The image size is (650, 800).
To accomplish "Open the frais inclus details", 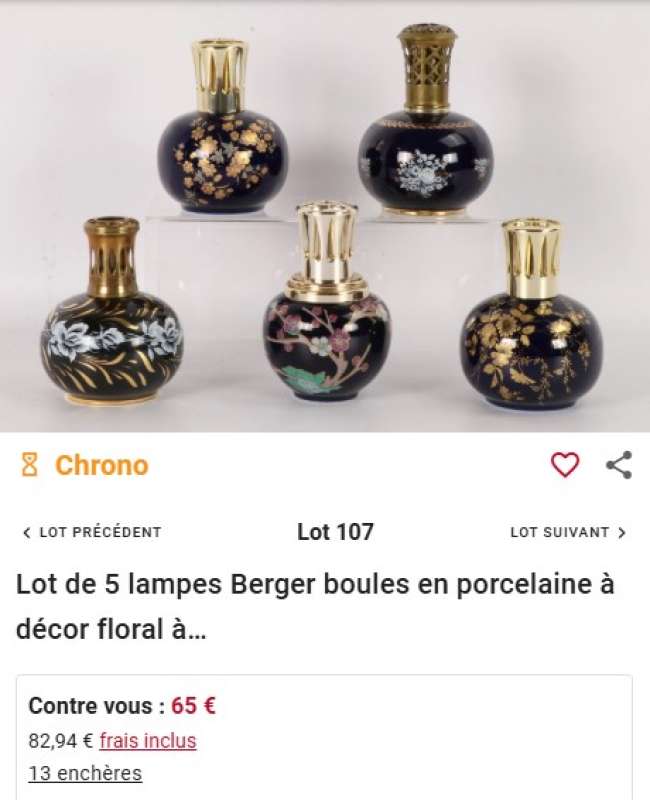I will pyautogui.click(x=148, y=741).
